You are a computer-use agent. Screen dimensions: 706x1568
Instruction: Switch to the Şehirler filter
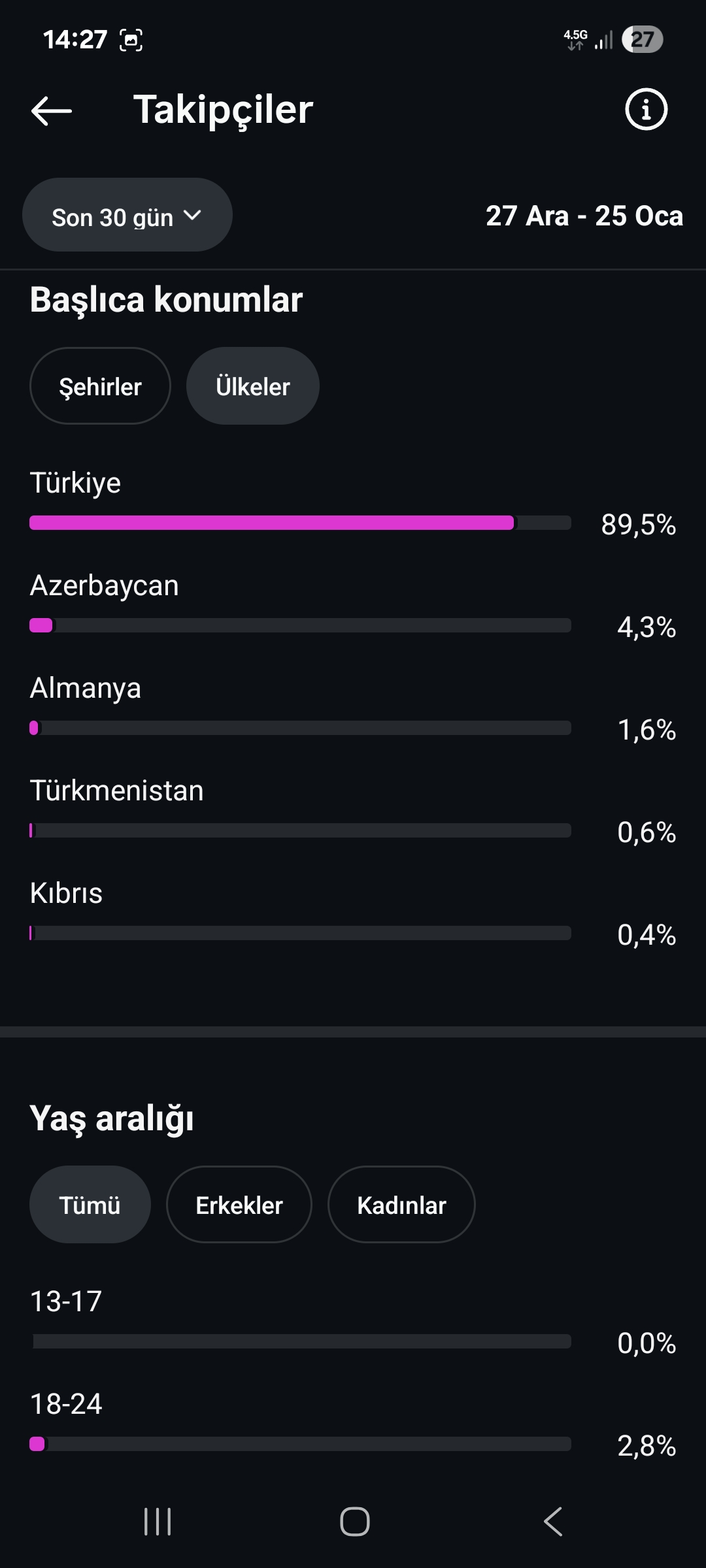pos(100,386)
